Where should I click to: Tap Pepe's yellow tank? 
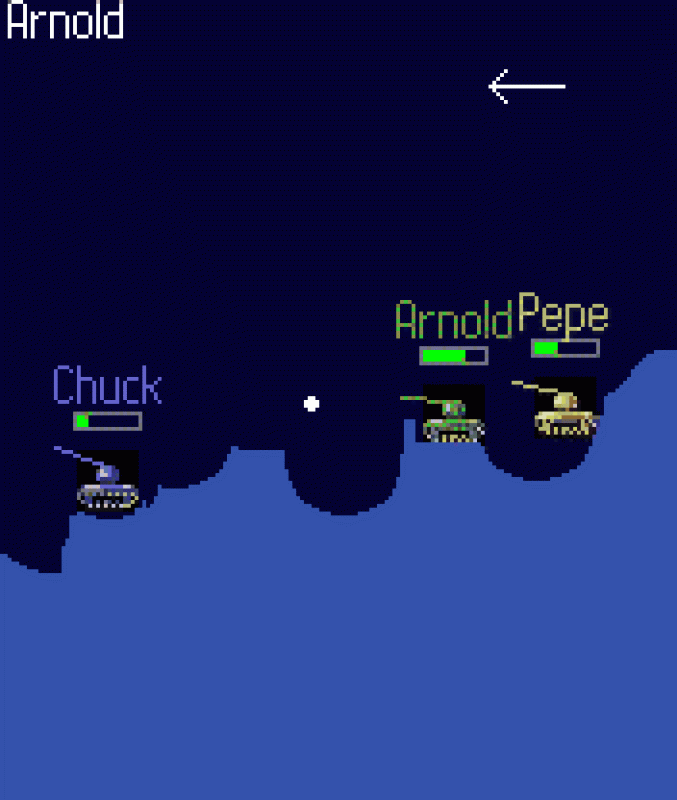[x=565, y=411]
